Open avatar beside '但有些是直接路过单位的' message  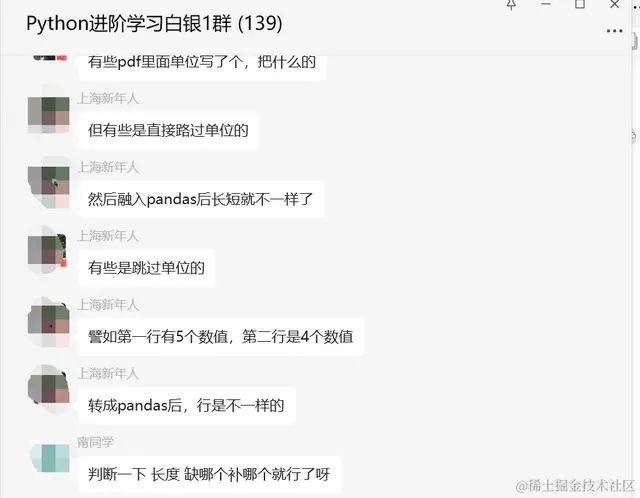pos(48,116)
